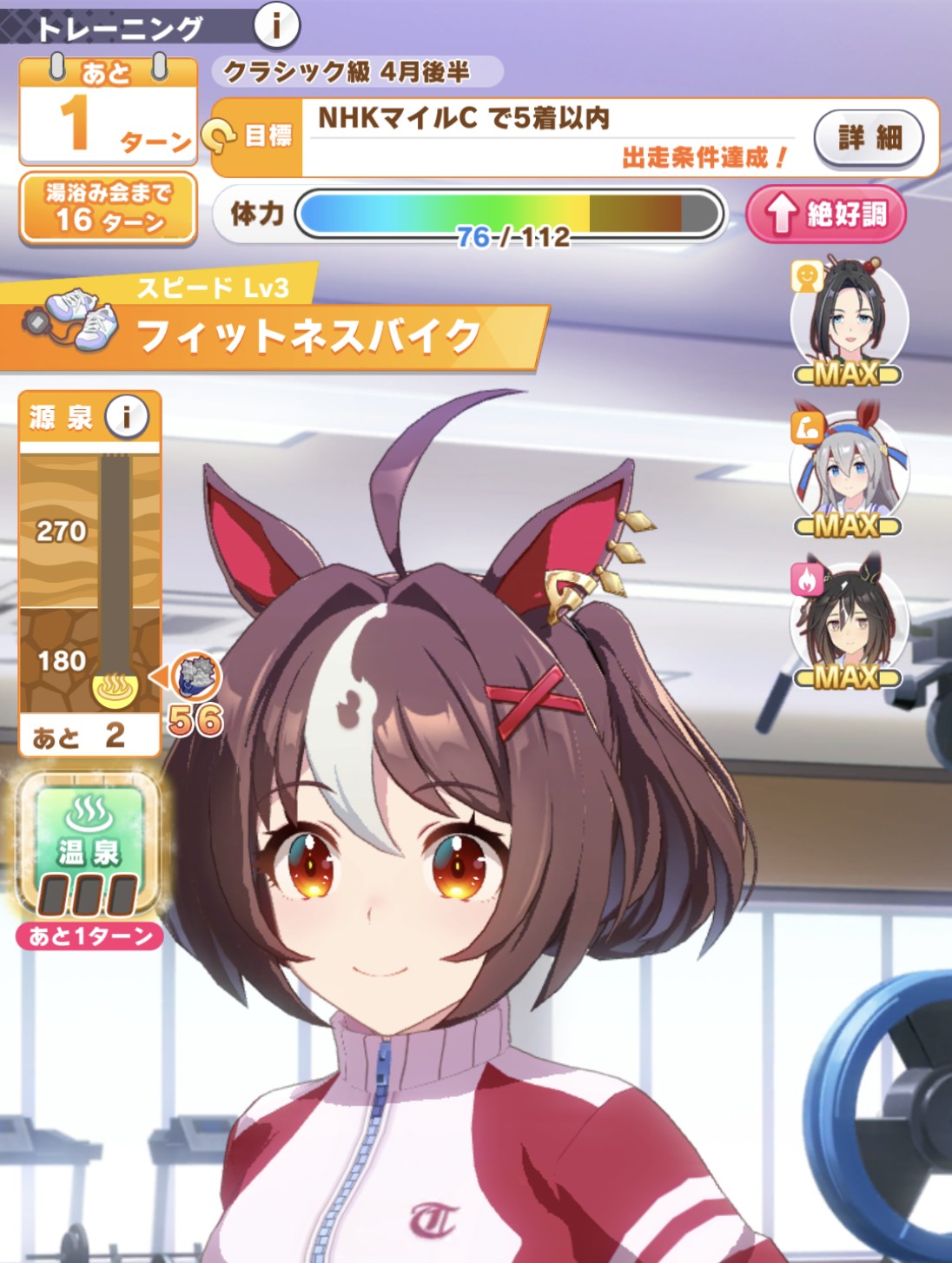Open the 源泉 info icon
The width and height of the screenshot is (952, 1263).
pos(127,418)
